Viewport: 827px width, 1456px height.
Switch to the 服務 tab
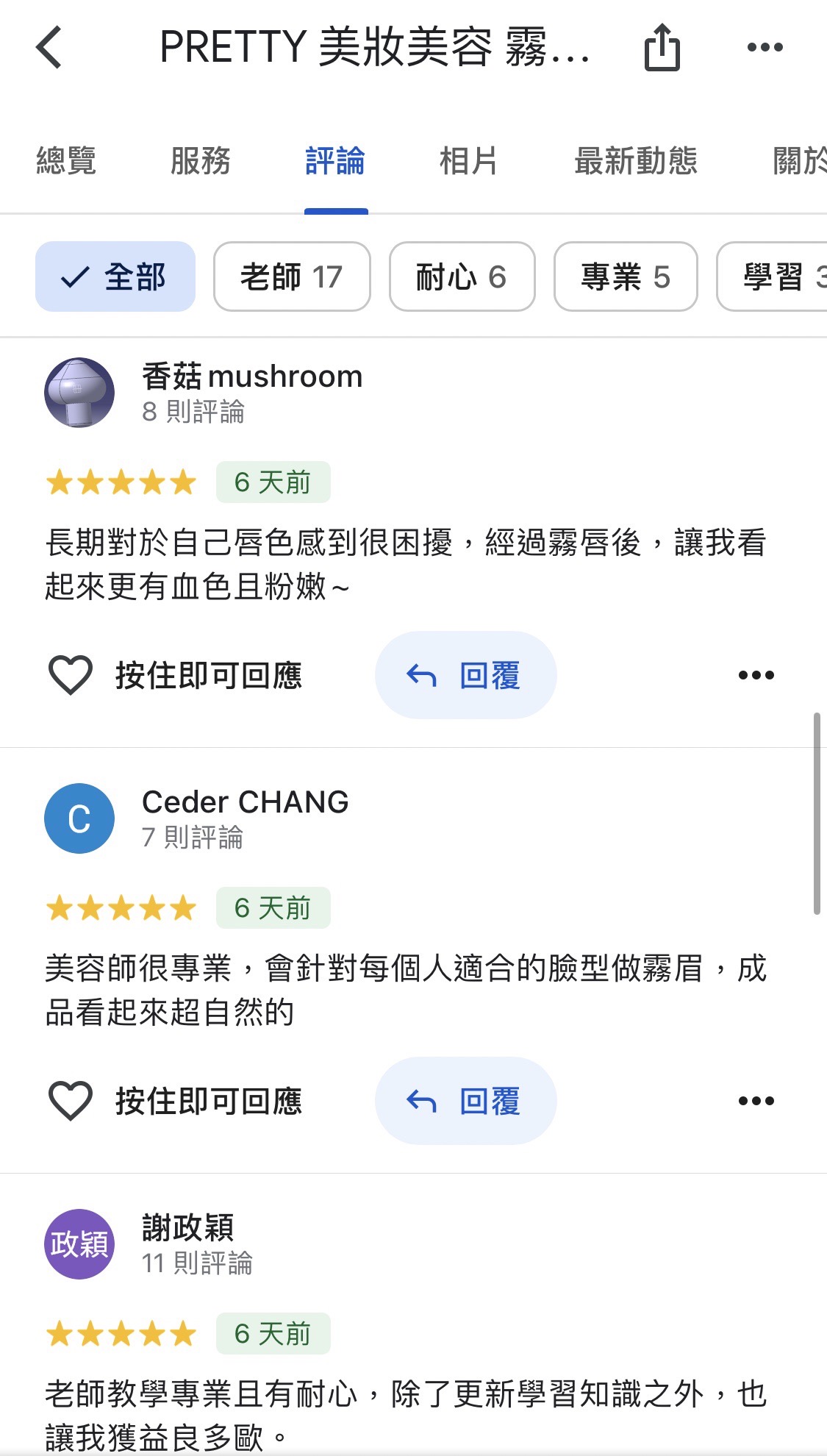click(x=200, y=161)
